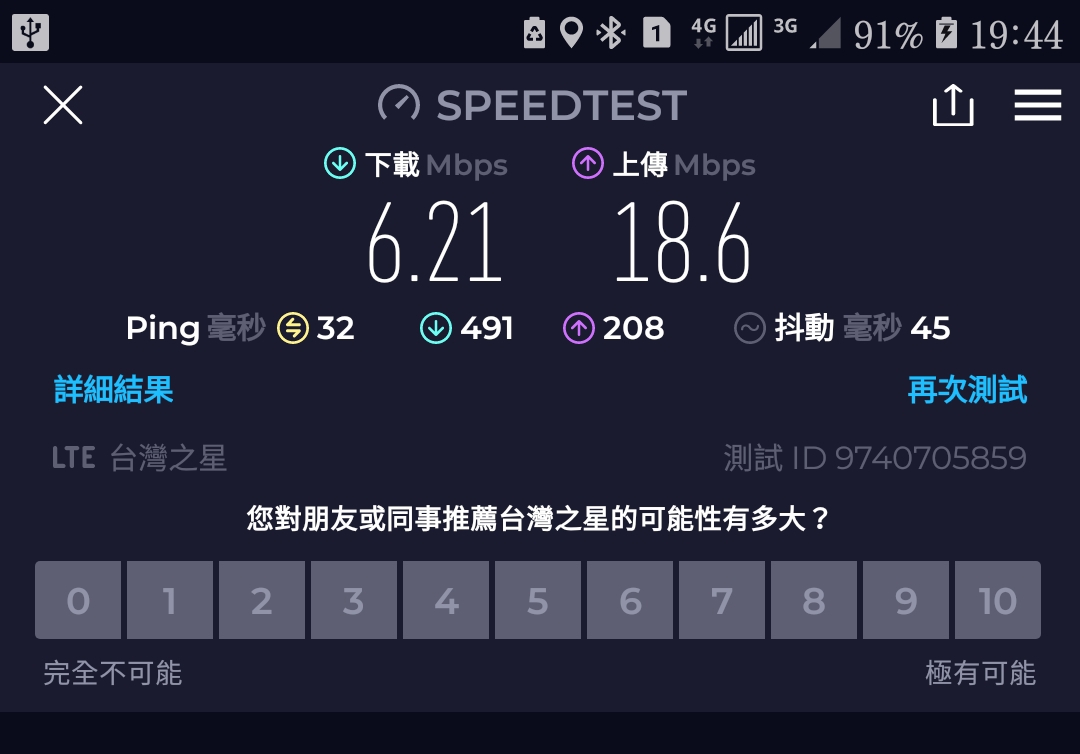
Task: Choose rating 9
Action: coord(906,600)
